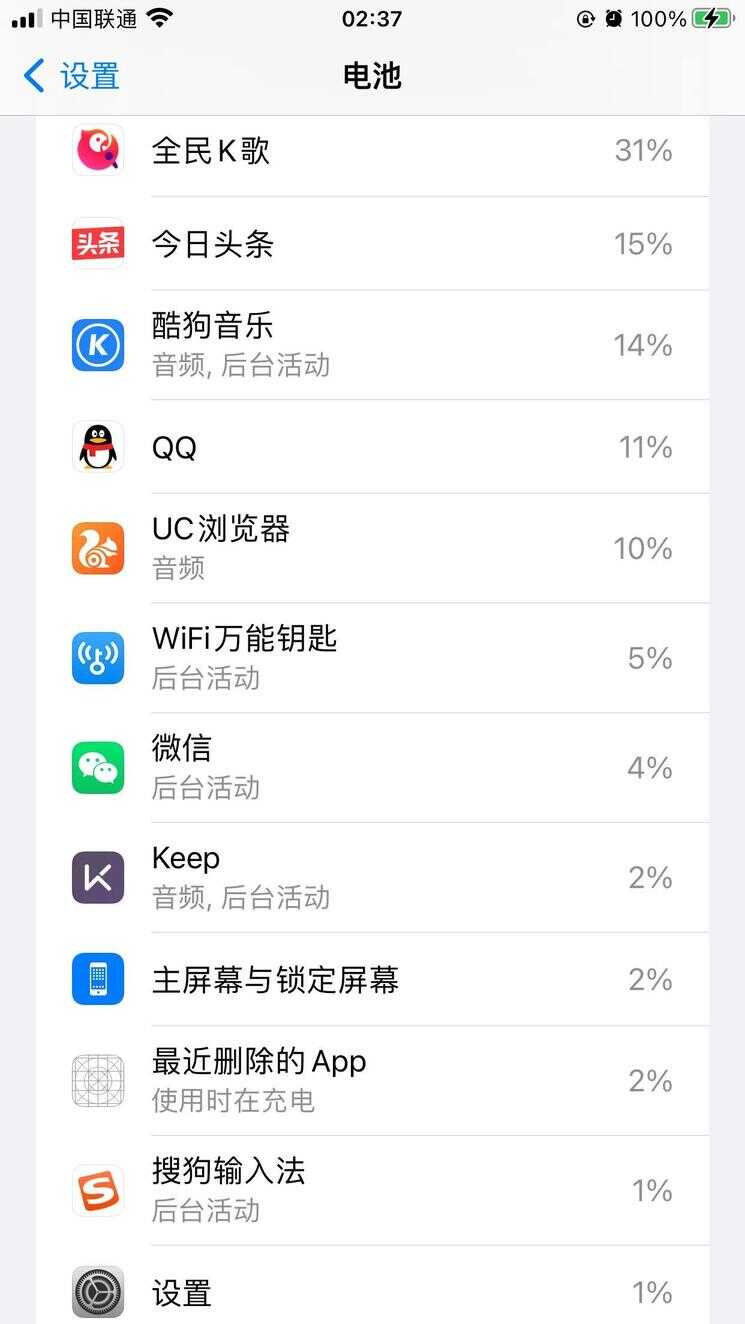Open the 最近删除的 App row

[372, 1081]
